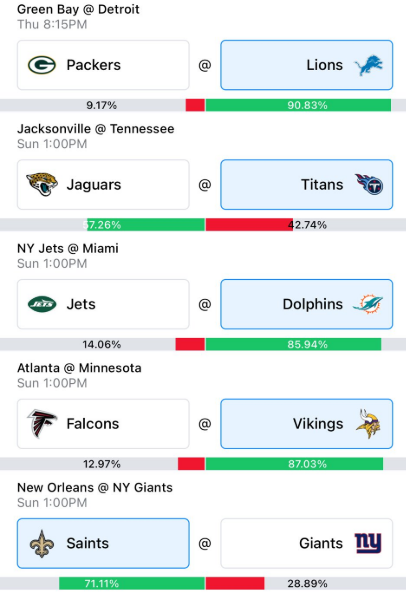
Task: Choose the Falcons team button
Action: 103,424
